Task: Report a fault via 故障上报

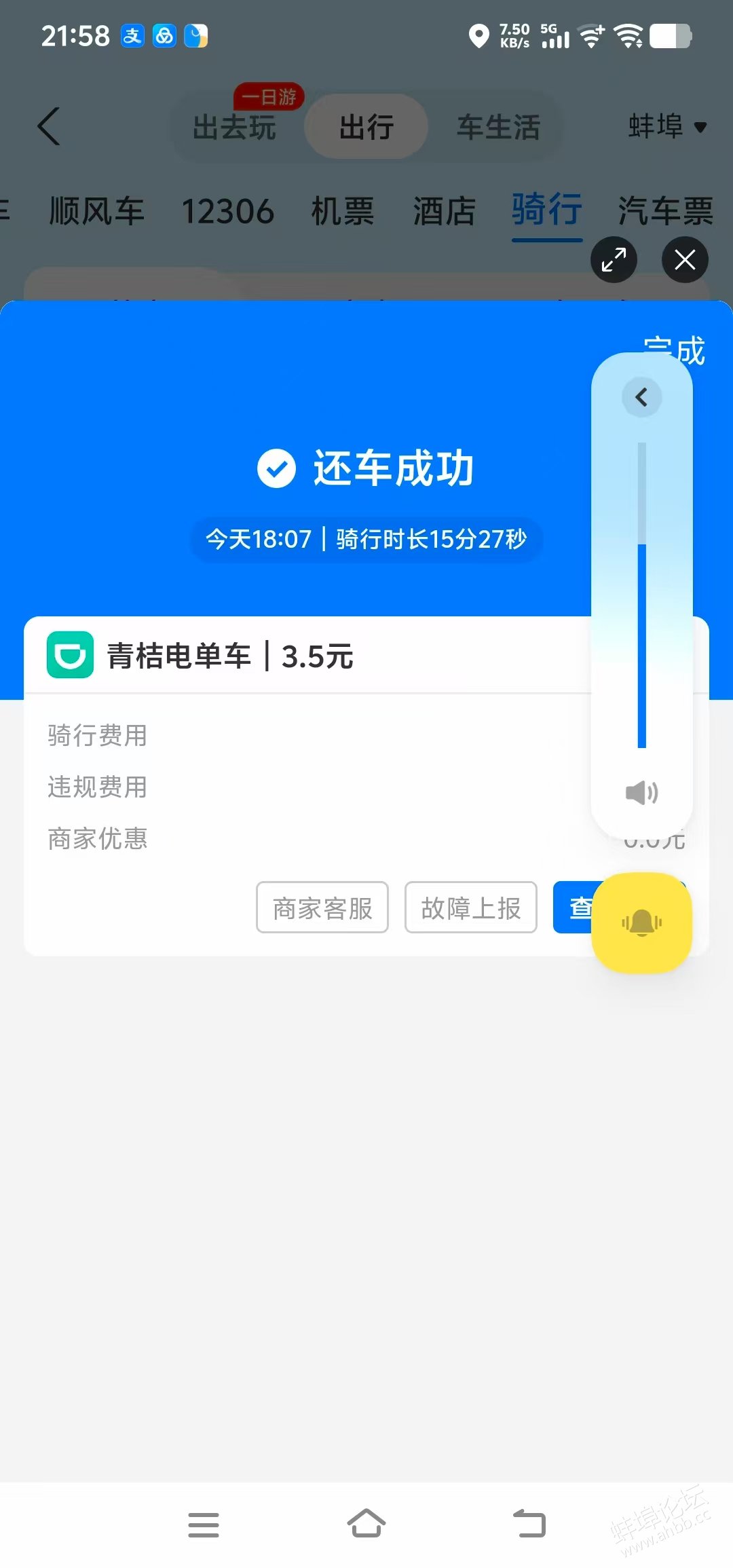Action: coord(471,908)
